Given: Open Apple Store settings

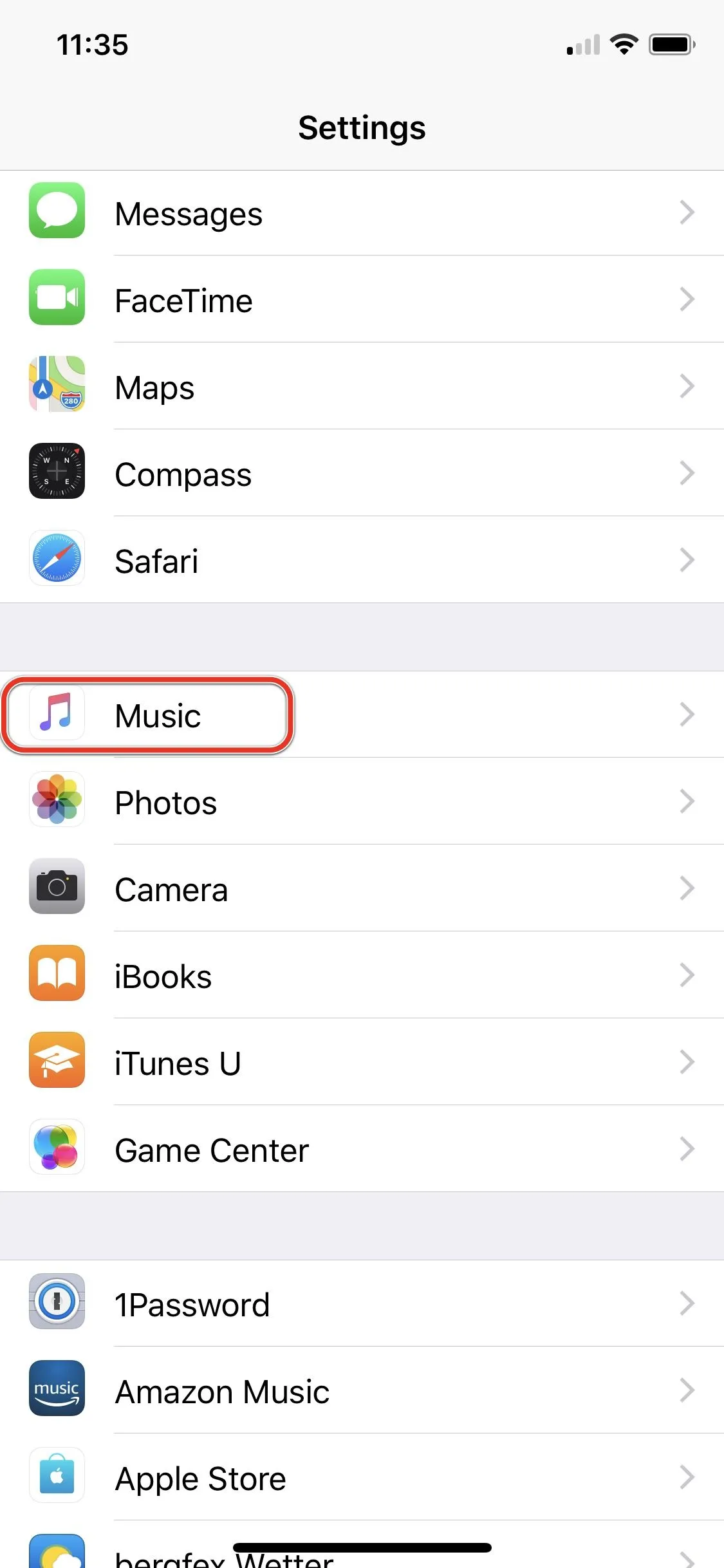Looking at the screenshot, I should tap(360, 1478).
